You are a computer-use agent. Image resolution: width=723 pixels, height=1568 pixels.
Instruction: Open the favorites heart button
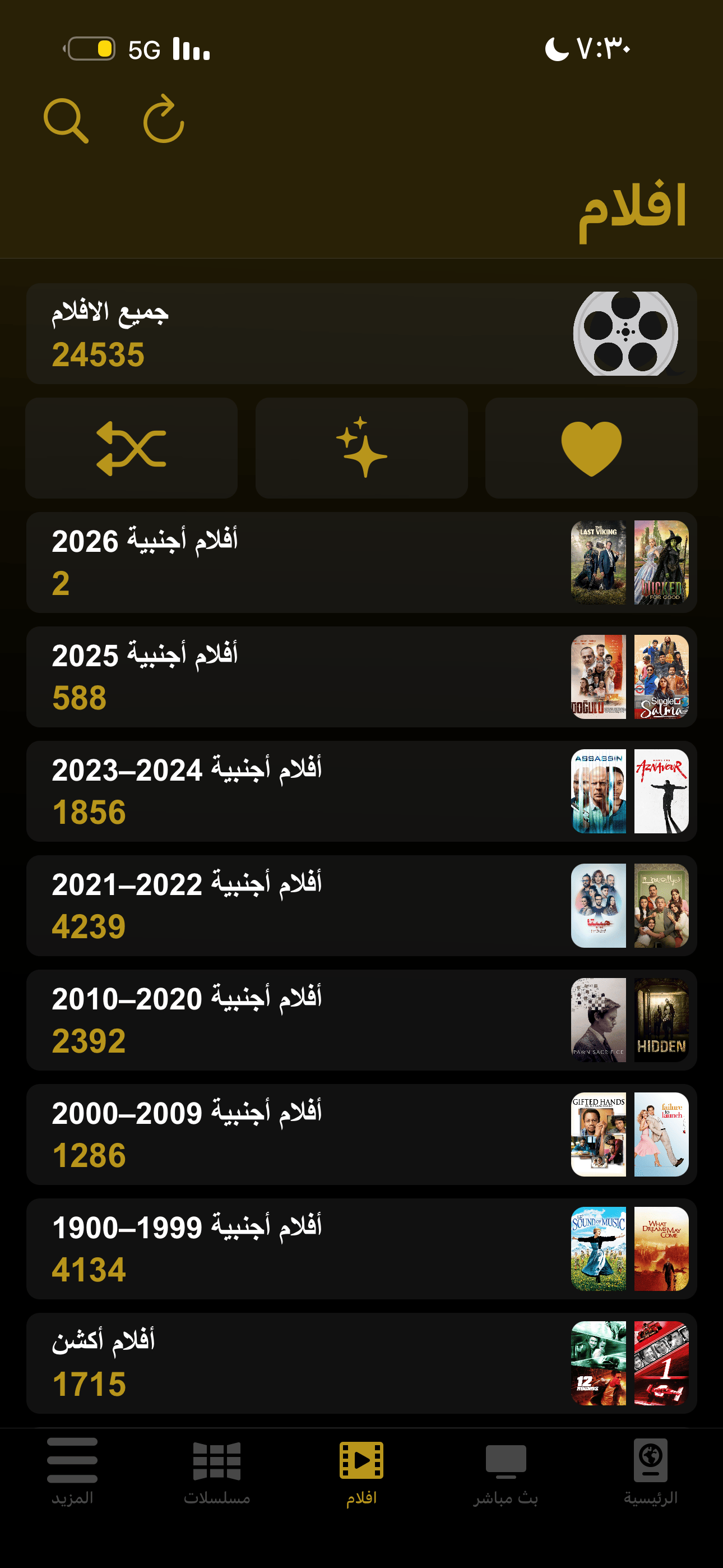point(591,448)
